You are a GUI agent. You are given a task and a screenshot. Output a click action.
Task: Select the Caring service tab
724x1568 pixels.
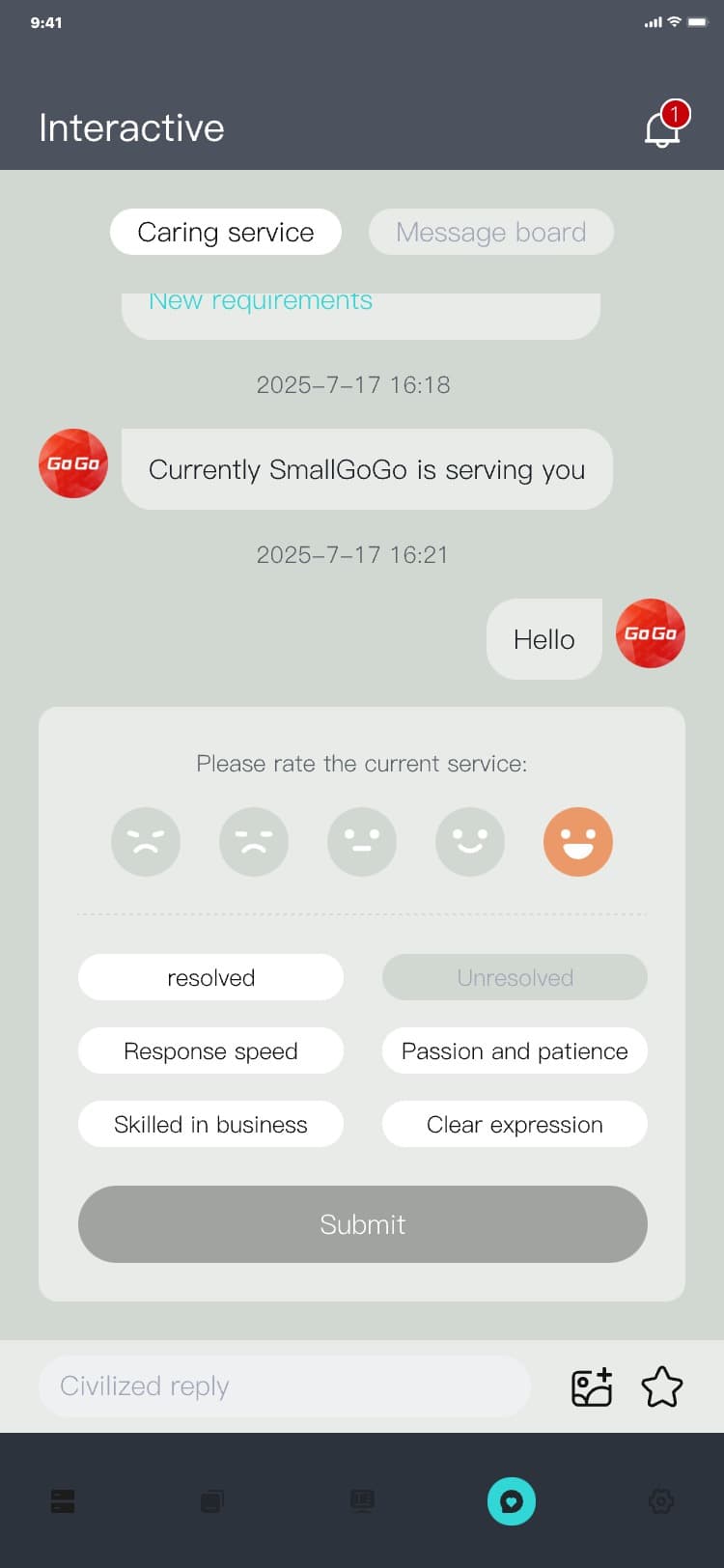click(x=225, y=233)
